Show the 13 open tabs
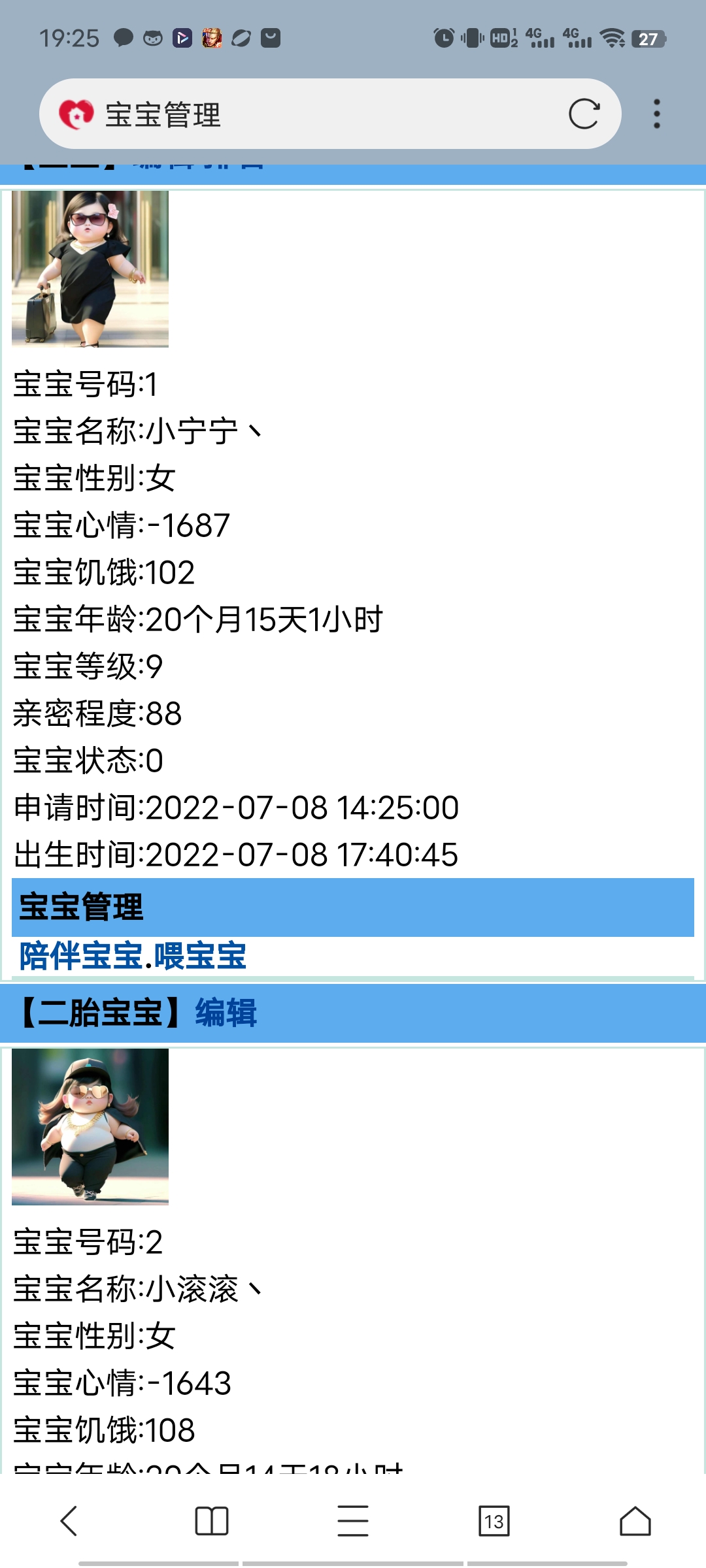 coord(494,1521)
